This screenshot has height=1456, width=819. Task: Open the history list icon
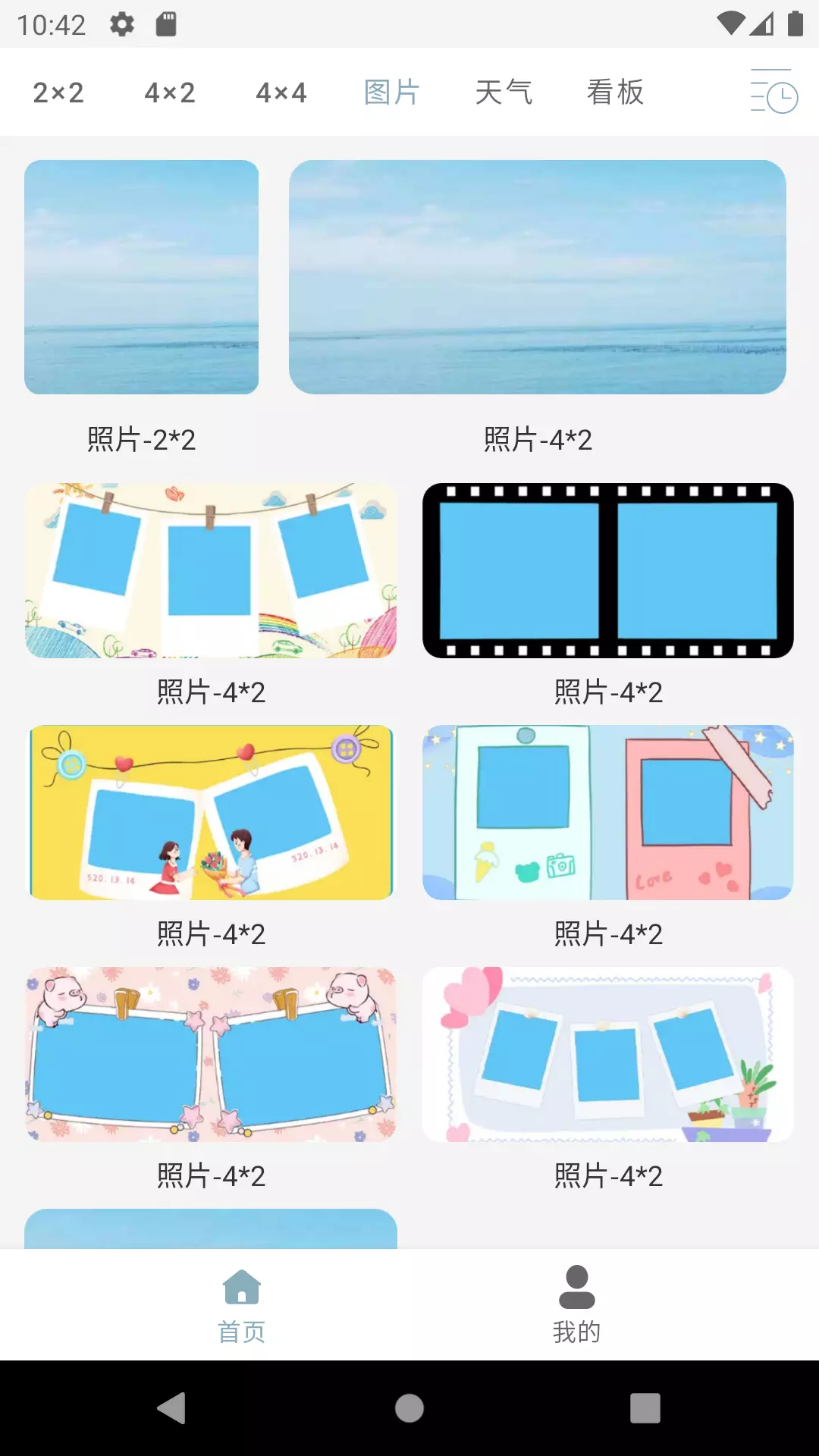(x=773, y=92)
